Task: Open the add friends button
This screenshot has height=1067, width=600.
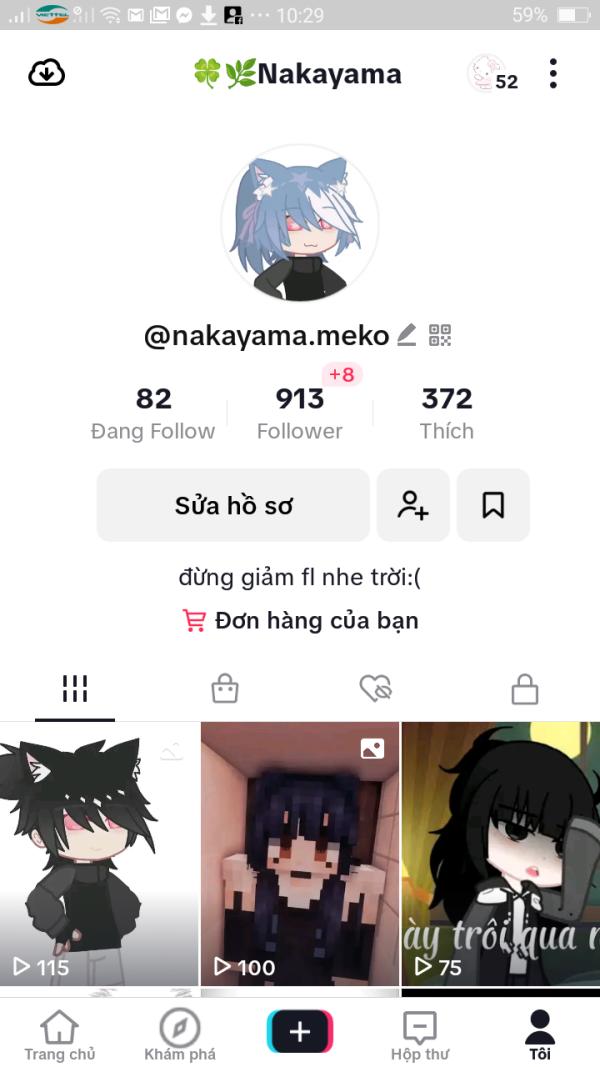Action: click(x=413, y=505)
